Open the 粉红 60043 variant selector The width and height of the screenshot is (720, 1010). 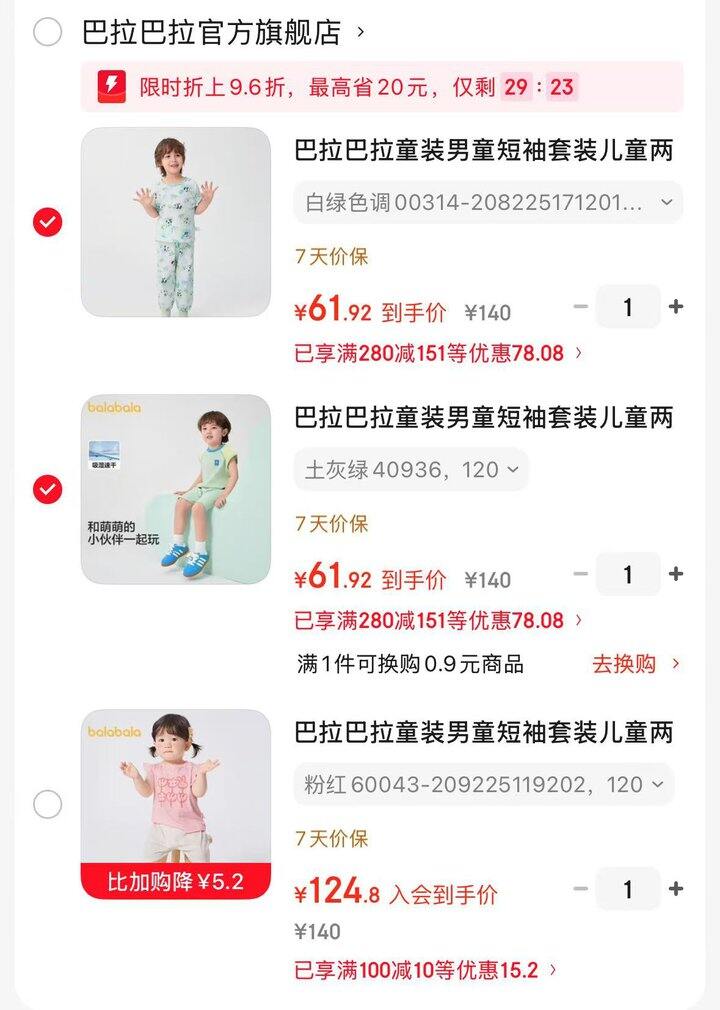point(483,785)
